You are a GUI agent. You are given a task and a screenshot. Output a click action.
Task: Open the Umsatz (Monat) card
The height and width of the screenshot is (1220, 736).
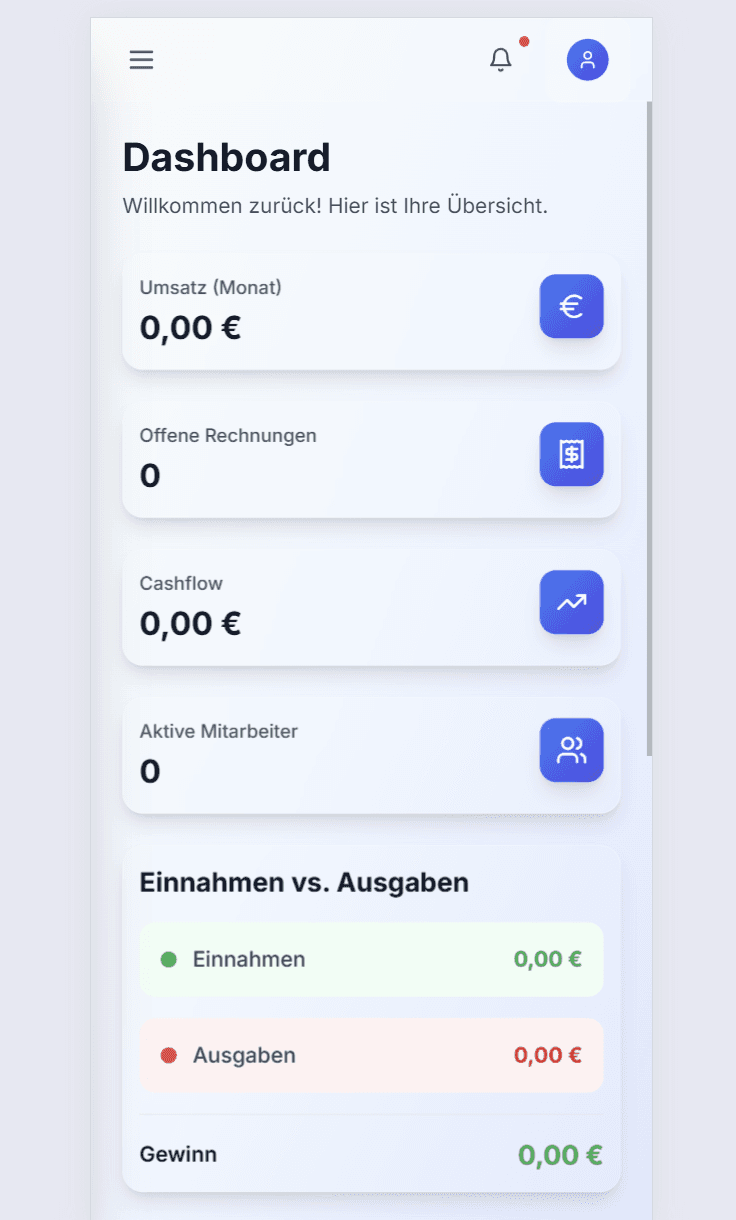(371, 311)
